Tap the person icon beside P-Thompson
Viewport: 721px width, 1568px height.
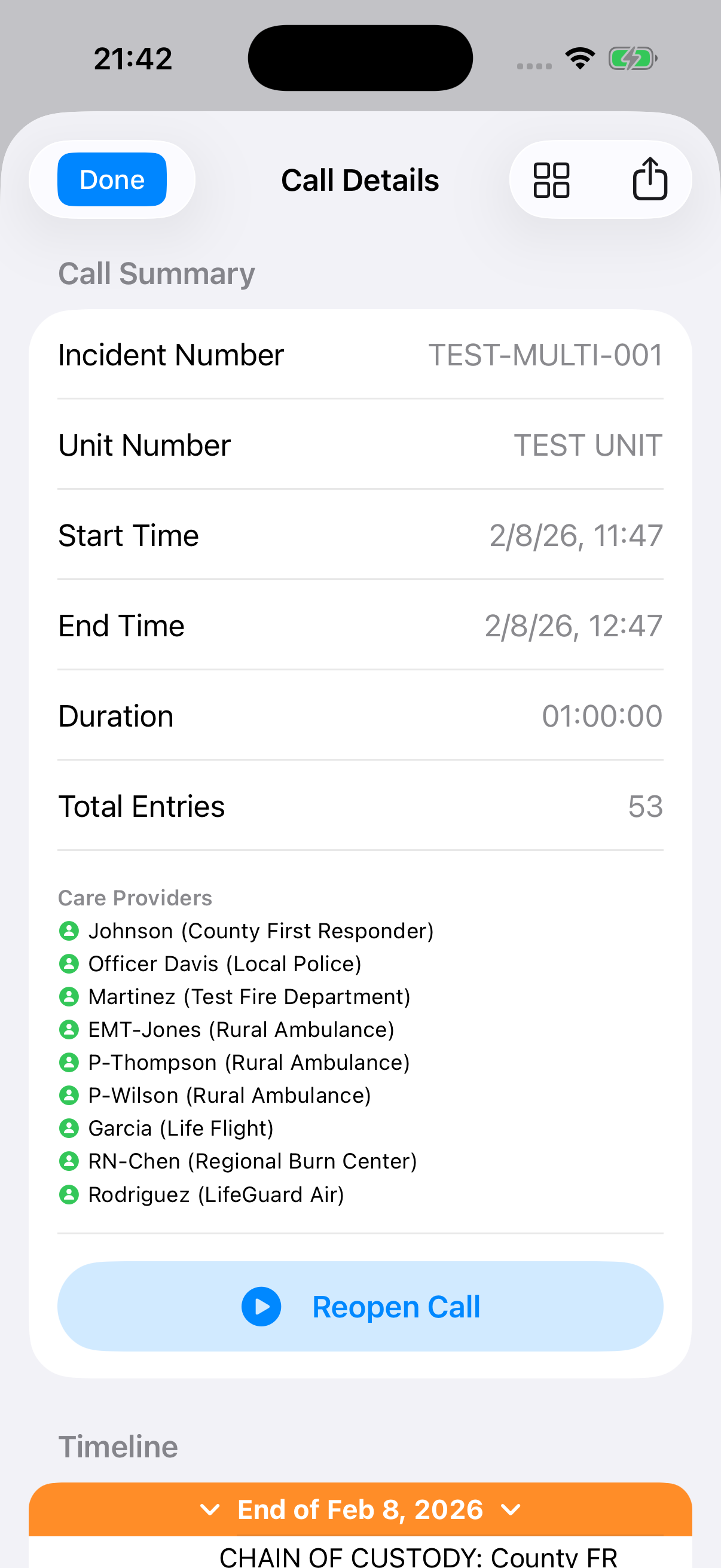click(x=69, y=1061)
